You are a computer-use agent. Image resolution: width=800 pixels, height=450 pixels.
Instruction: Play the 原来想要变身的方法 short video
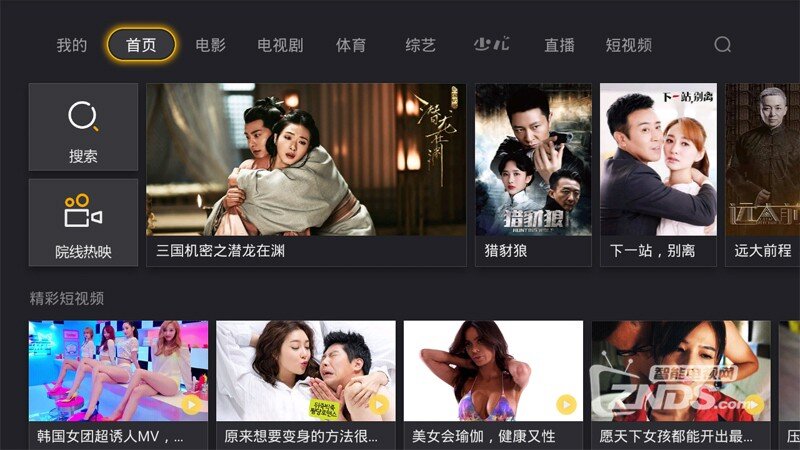click(x=305, y=382)
